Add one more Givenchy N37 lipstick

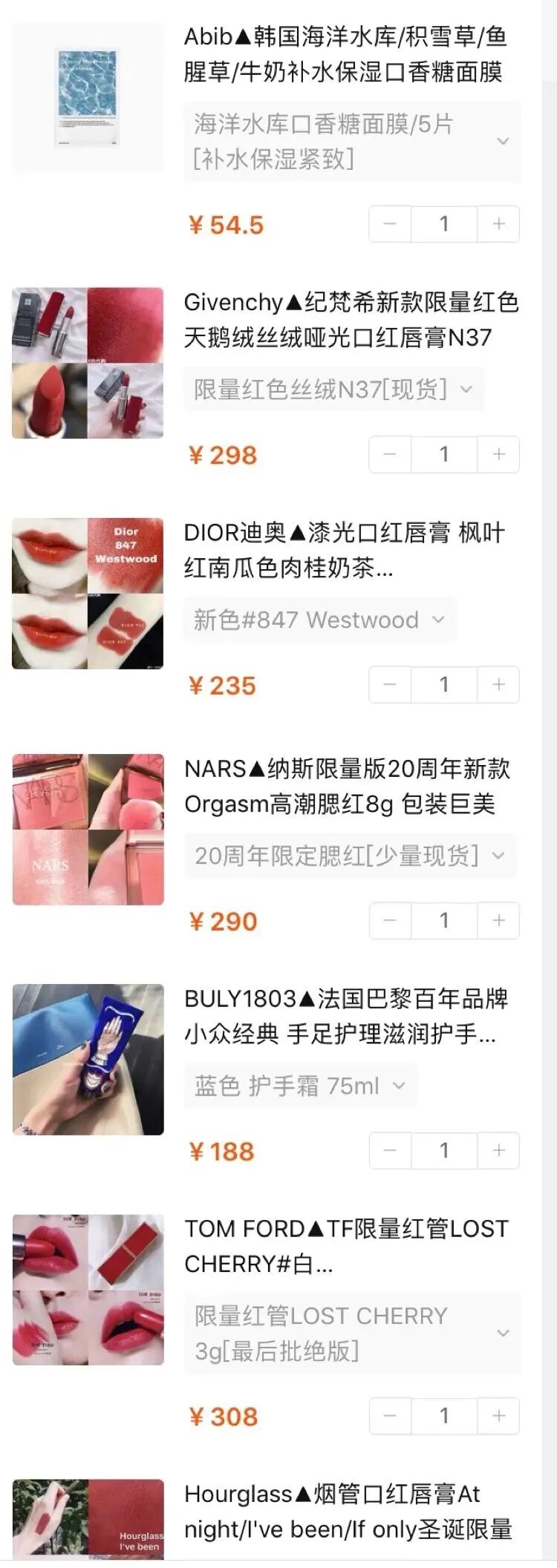point(498,453)
